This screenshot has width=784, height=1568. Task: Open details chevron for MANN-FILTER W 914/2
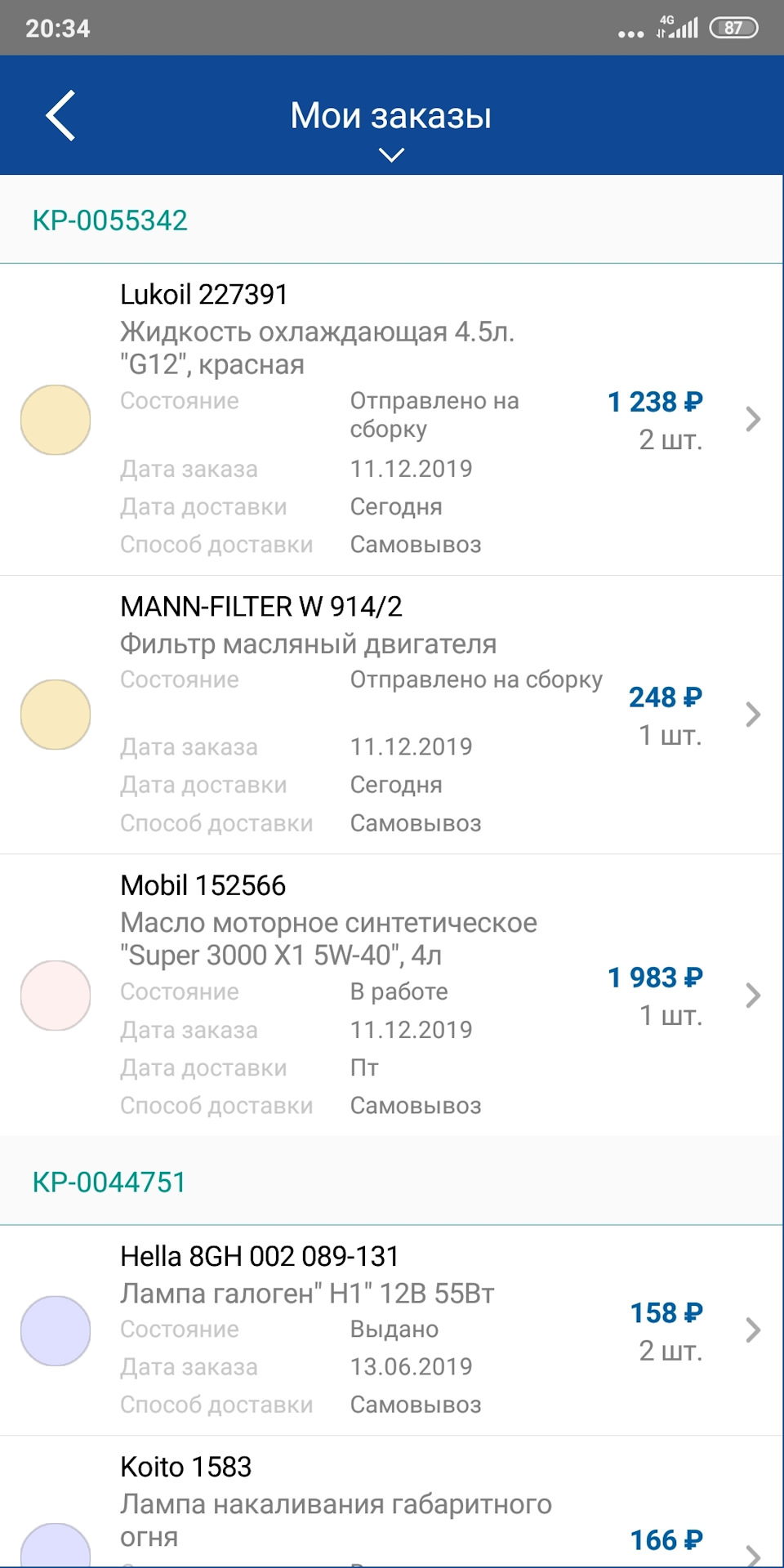[752, 714]
